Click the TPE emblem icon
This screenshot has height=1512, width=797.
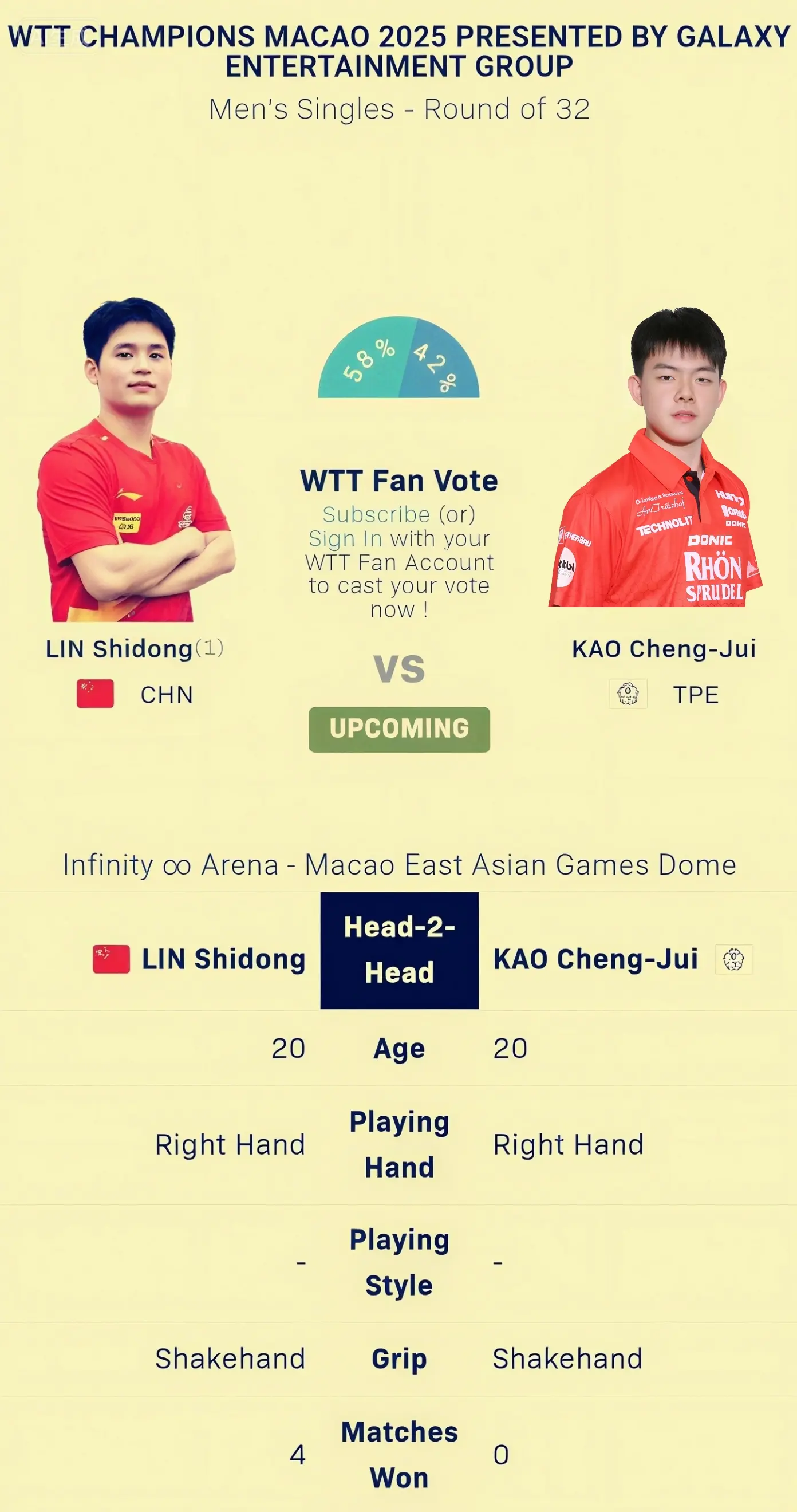628,694
